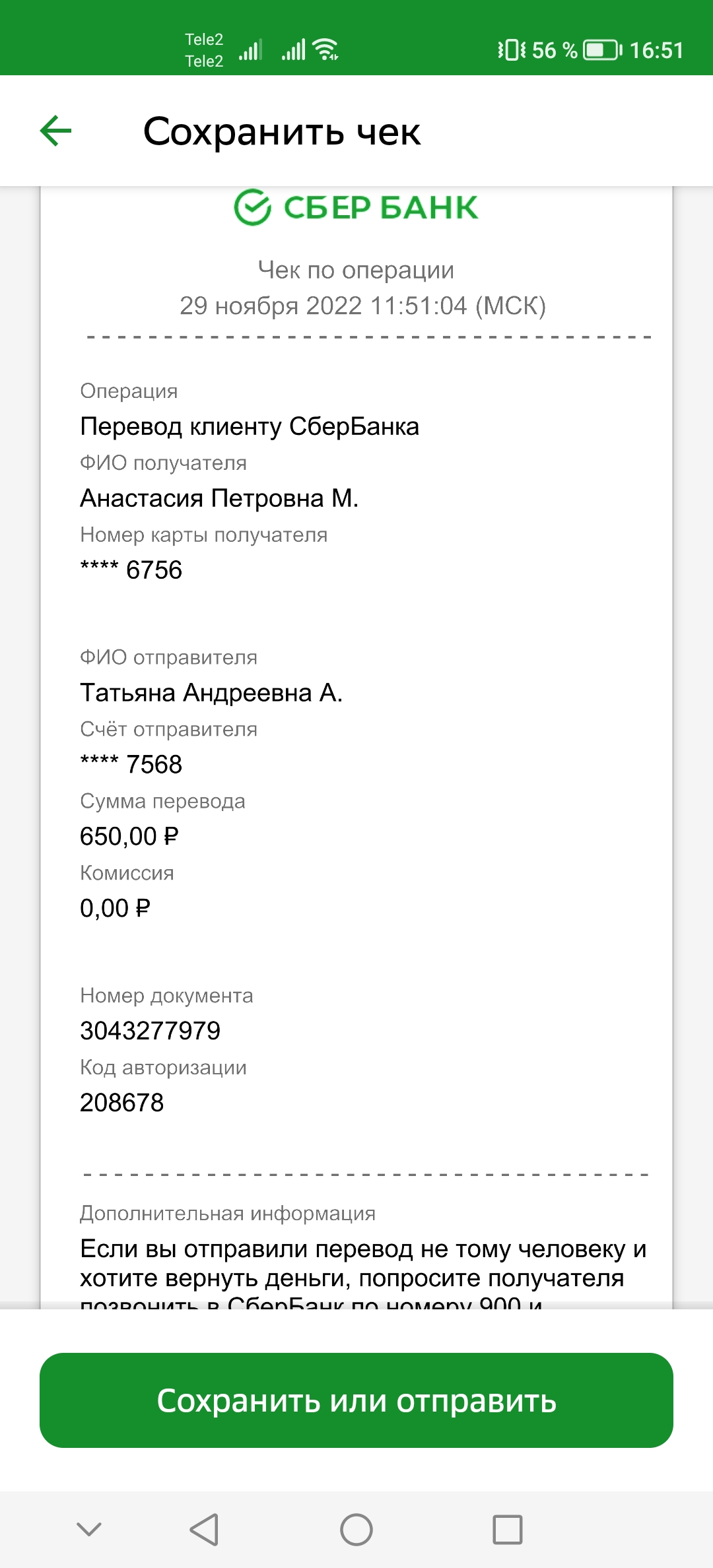Open recent apps with the square button
Viewport: 713px width, 1568px height.
(508, 1529)
